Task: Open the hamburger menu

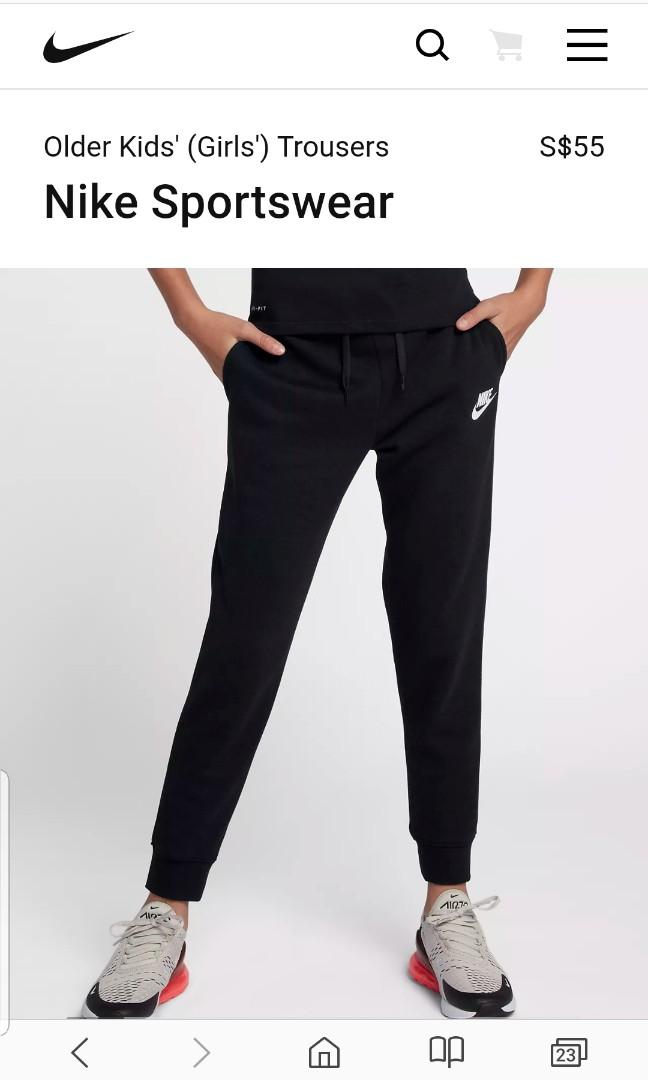Action: (587, 45)
